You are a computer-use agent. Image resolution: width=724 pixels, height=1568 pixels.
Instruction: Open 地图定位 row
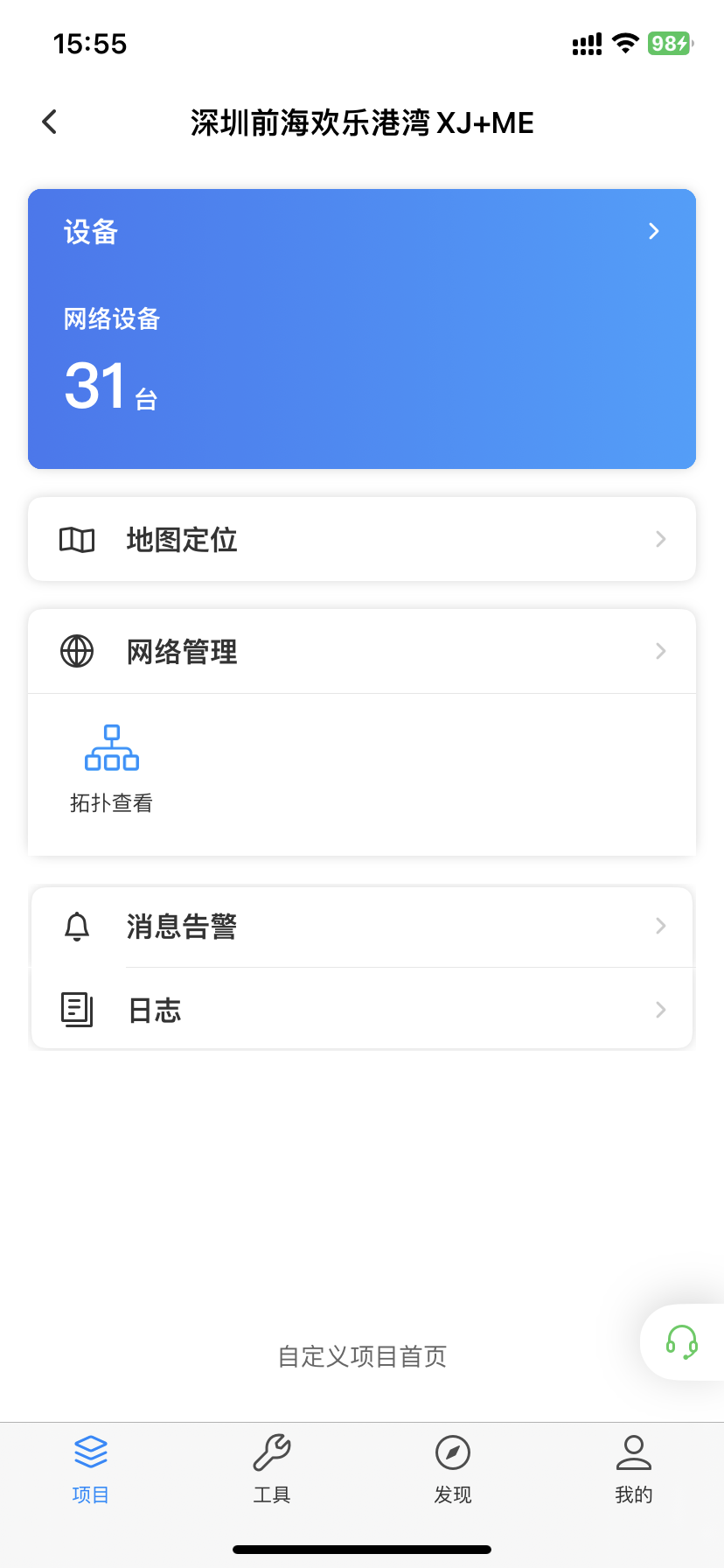point(362,539)
